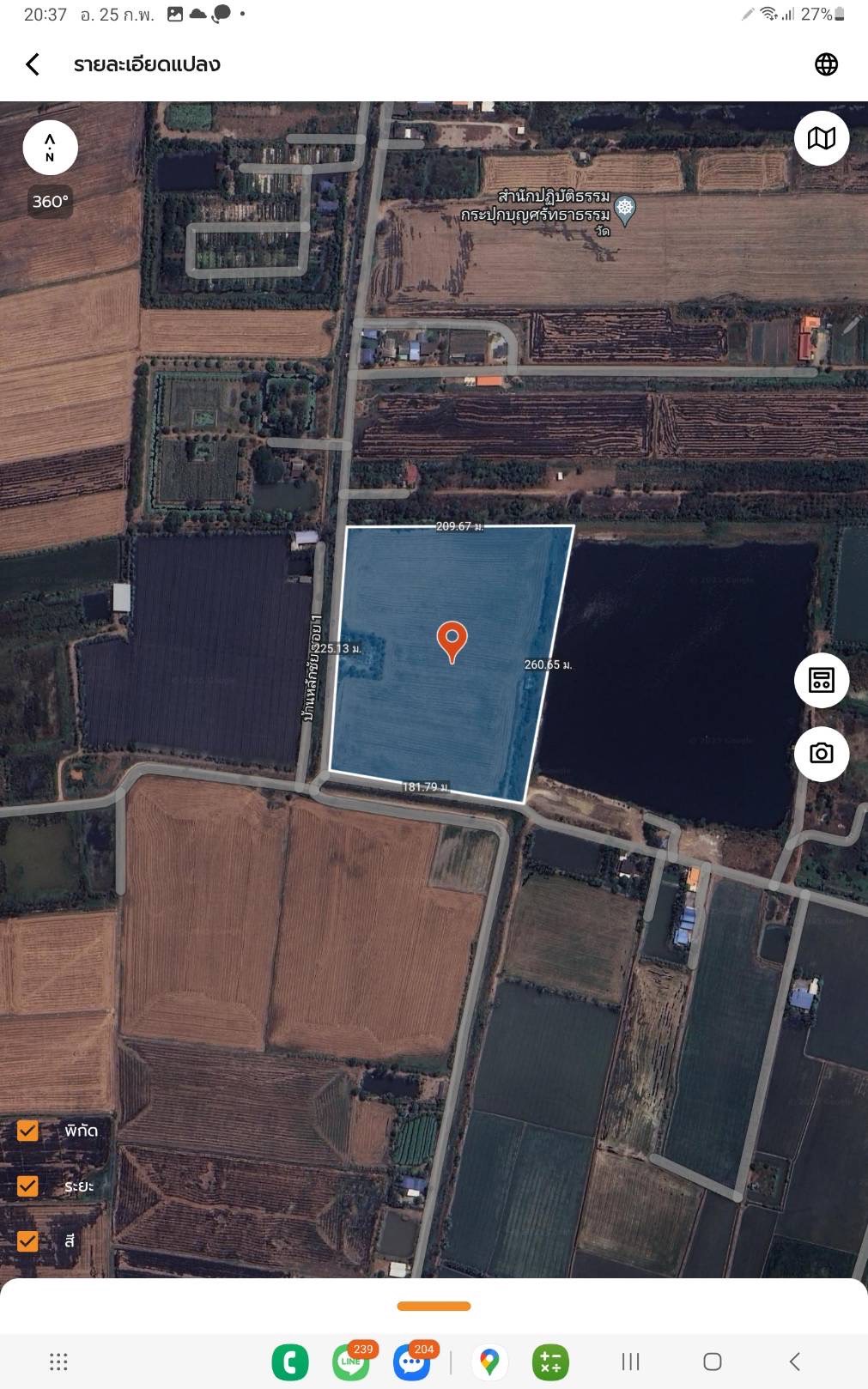Image resolution: width=868 pixels, height=1389 pixels.
Task: Capture map with the camera button
Action: pos(821,754)
